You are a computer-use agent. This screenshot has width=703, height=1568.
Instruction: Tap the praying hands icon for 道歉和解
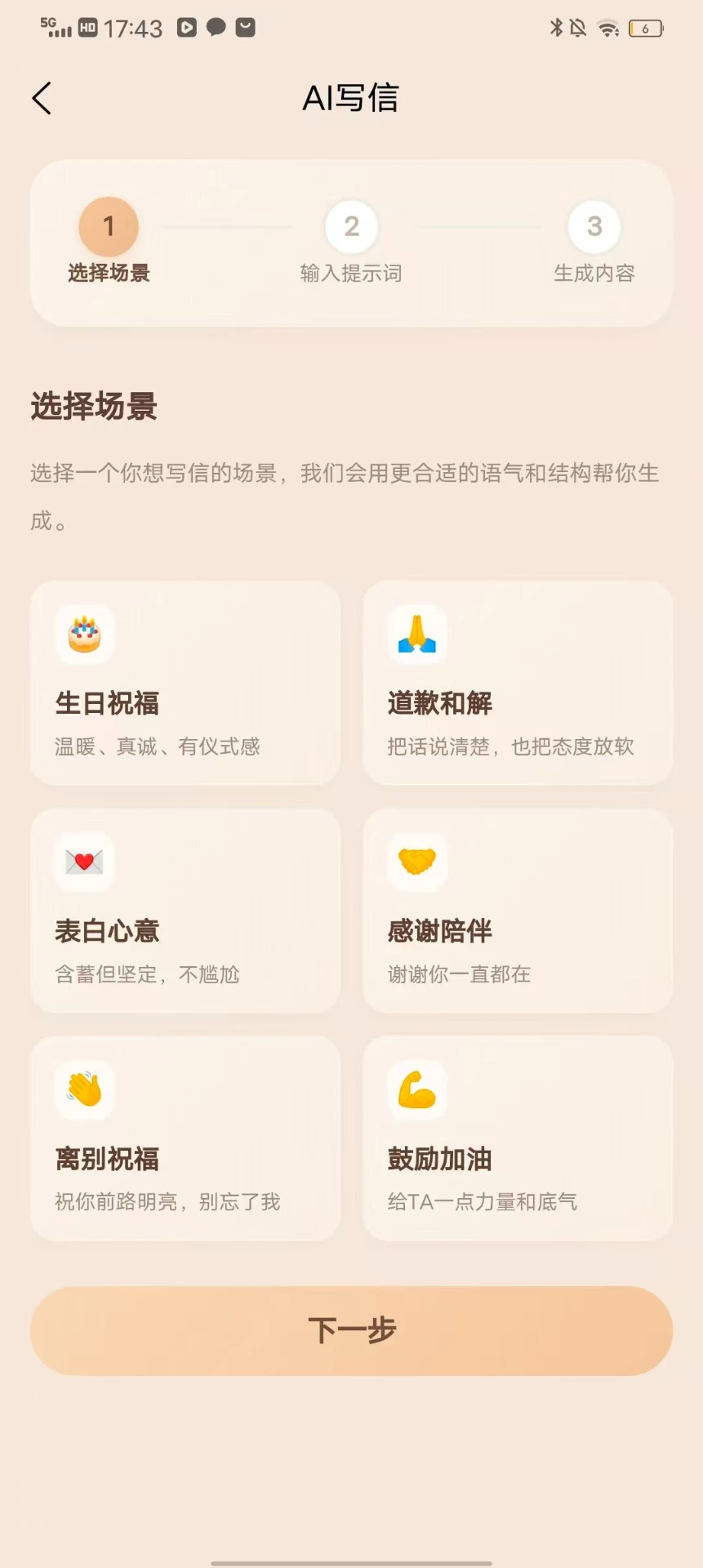tap(416, 633)
